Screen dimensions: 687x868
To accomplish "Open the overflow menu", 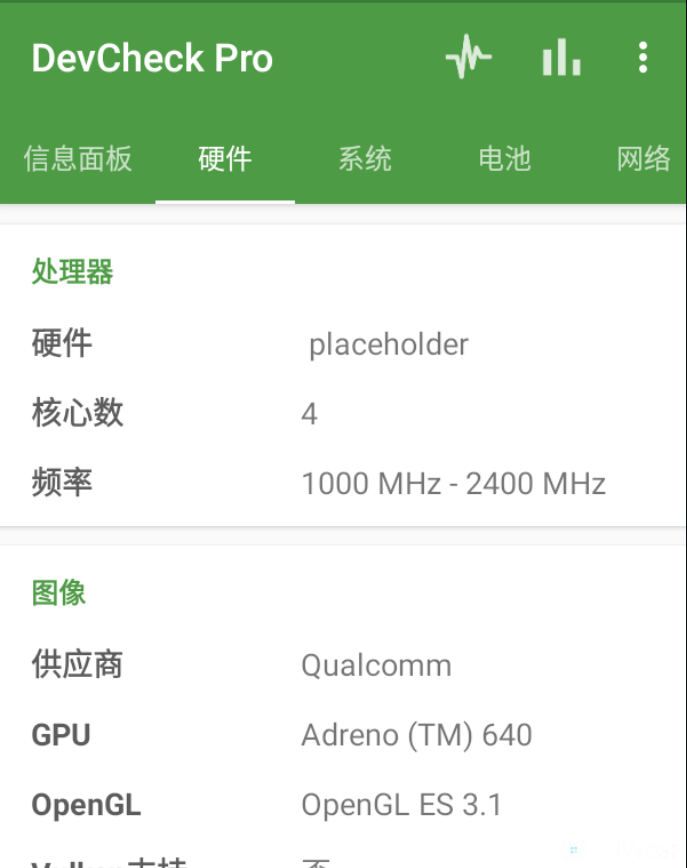I will [643, 58].
